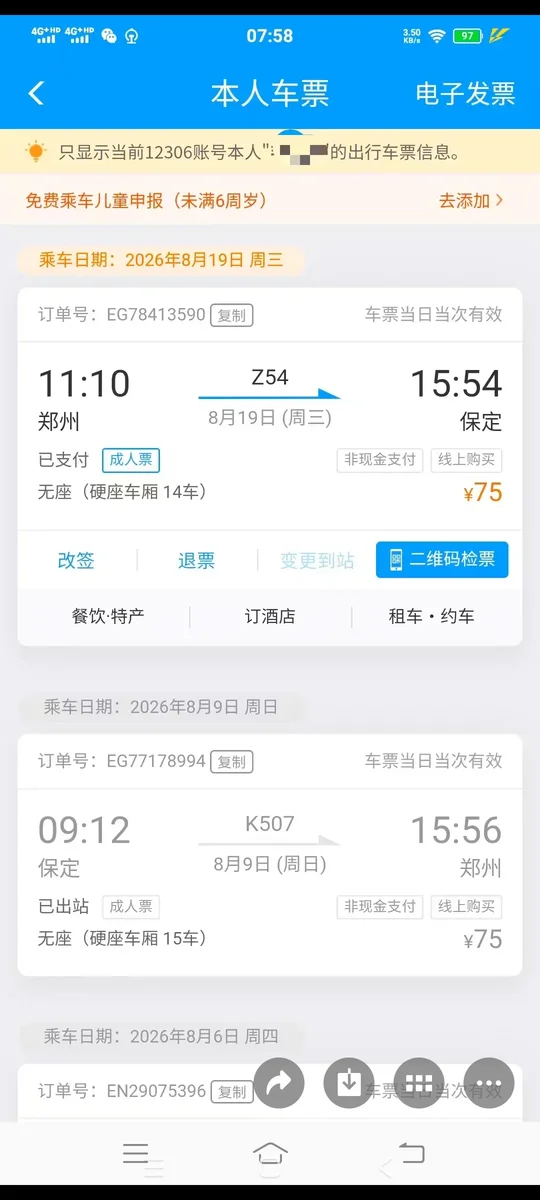540x1200 pixels.
Task: Open 电子发票 in the header
Action: click(x=465, y=94)
